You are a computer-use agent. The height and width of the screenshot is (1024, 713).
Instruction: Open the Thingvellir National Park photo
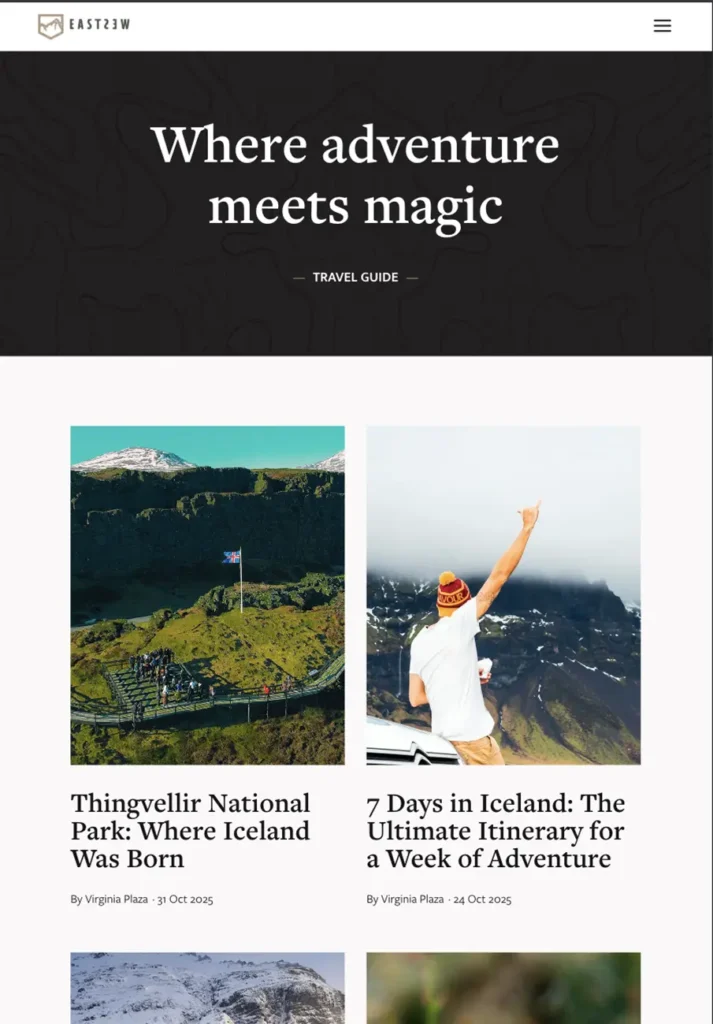point(207,595)
